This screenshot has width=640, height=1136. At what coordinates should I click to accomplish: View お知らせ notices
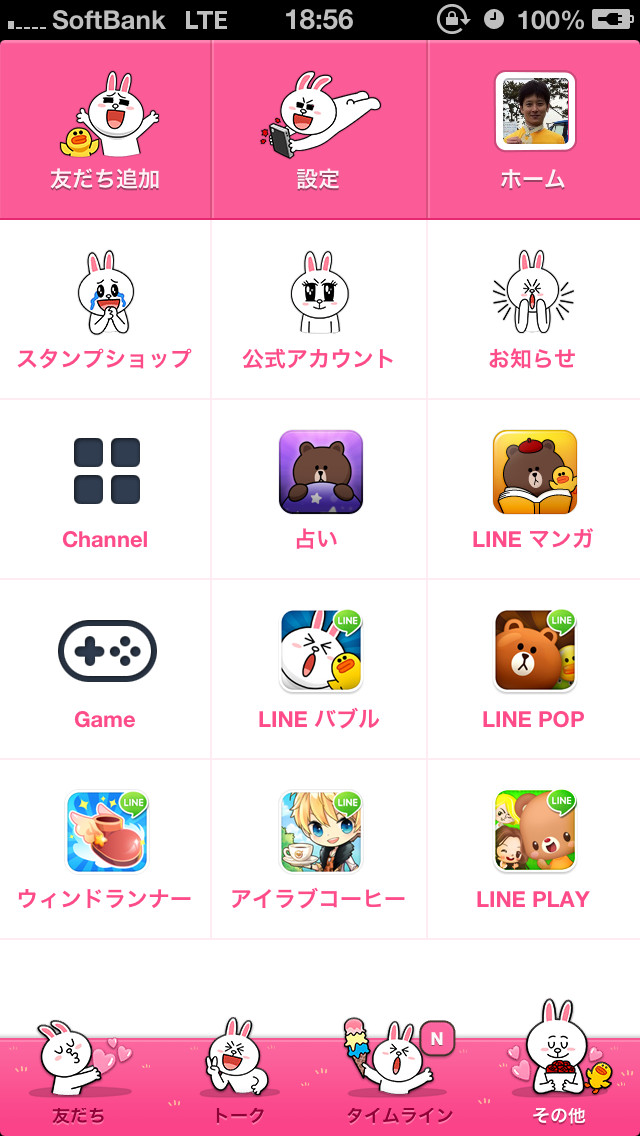point(534,308)
